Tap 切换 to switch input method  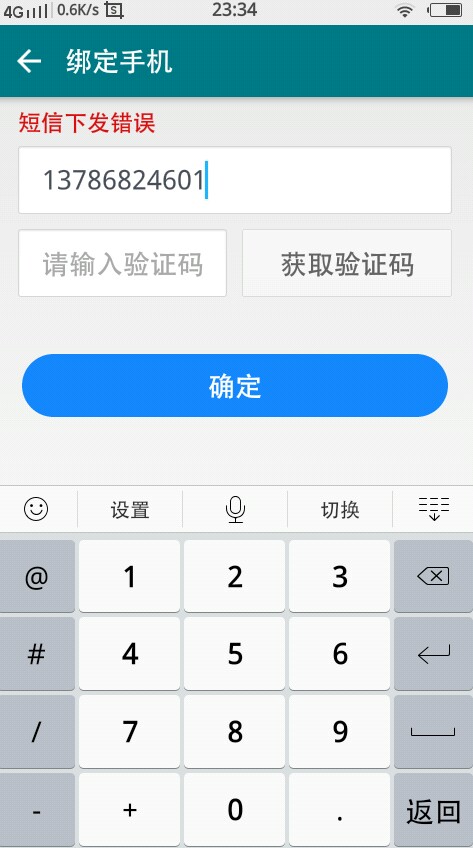[340, 509]
